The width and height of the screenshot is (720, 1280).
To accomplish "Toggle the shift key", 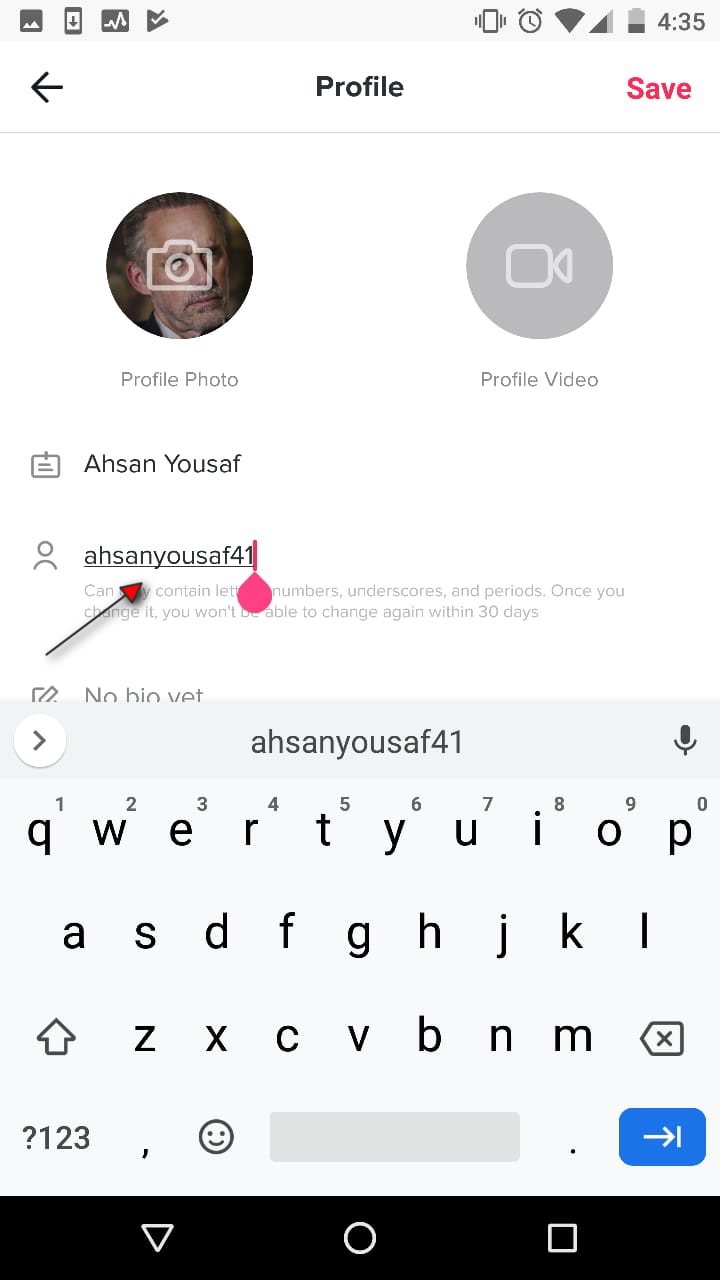I will tap(57, 1037).
